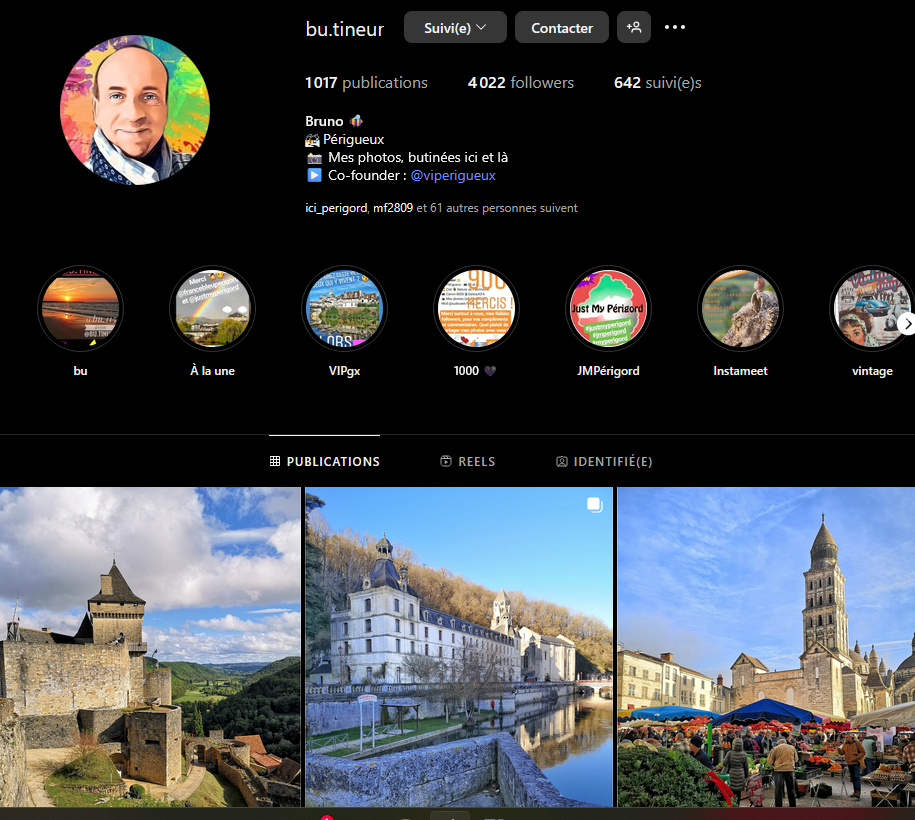
Task: Tap the Contacter button
Action: coord(561,28)
